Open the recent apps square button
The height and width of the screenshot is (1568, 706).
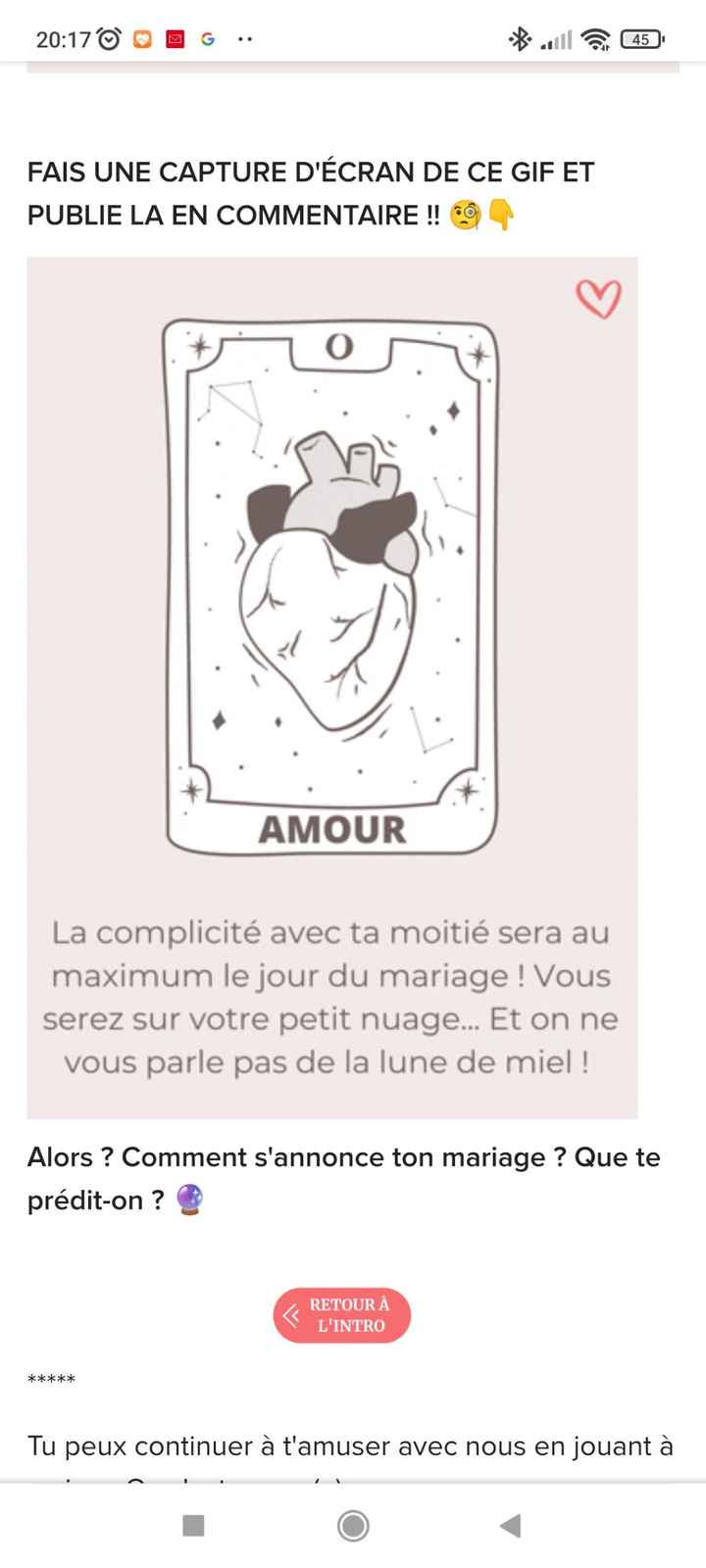pos(193,1525)
